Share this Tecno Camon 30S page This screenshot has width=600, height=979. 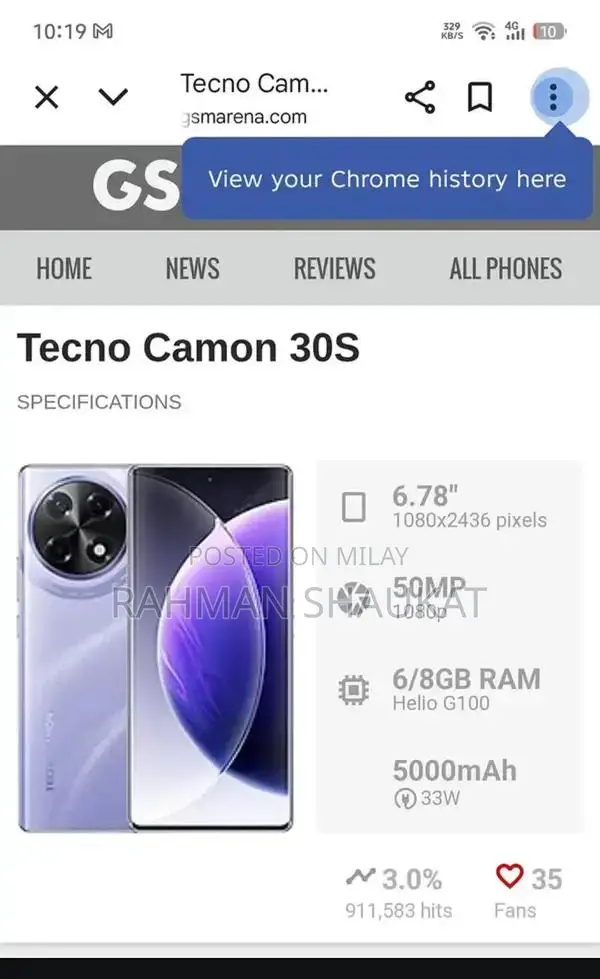[x=420, y=98]
